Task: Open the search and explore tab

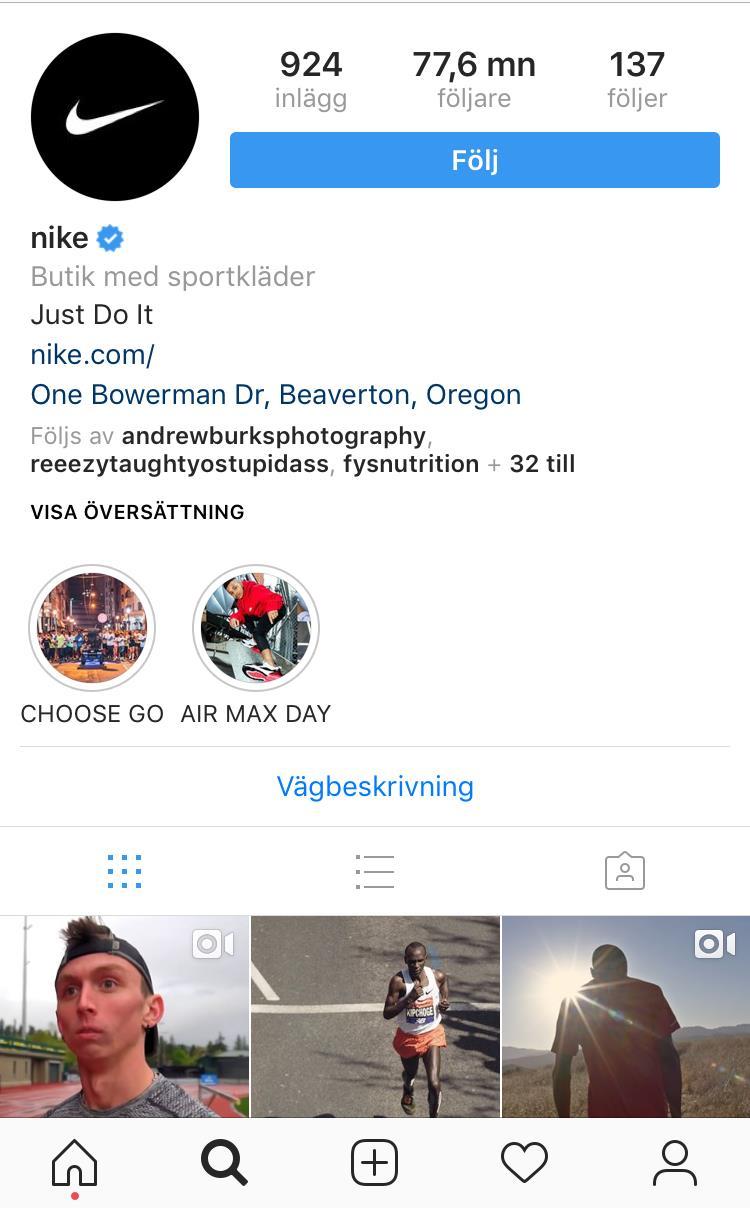Action: click(224, 1163)
